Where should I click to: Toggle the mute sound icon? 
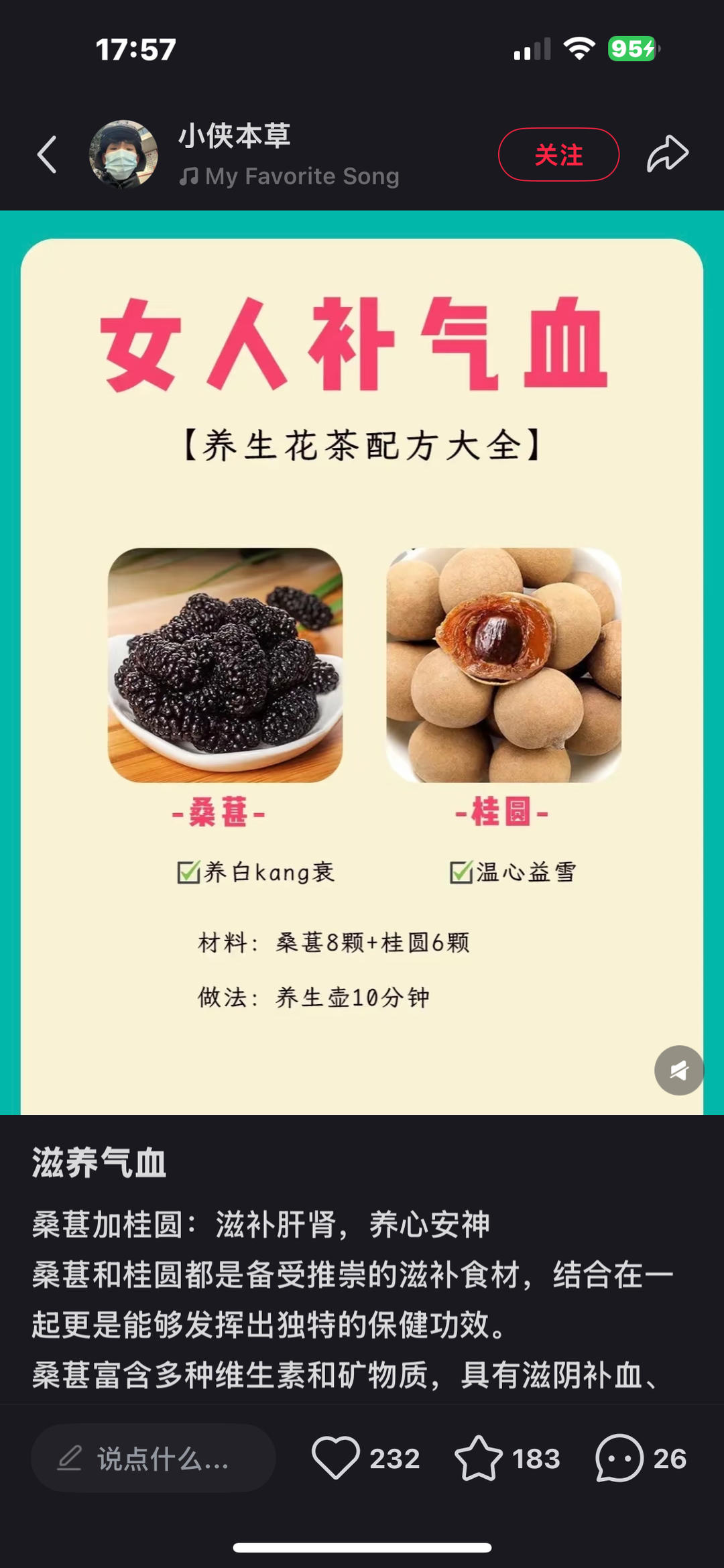click(678, 1070)
